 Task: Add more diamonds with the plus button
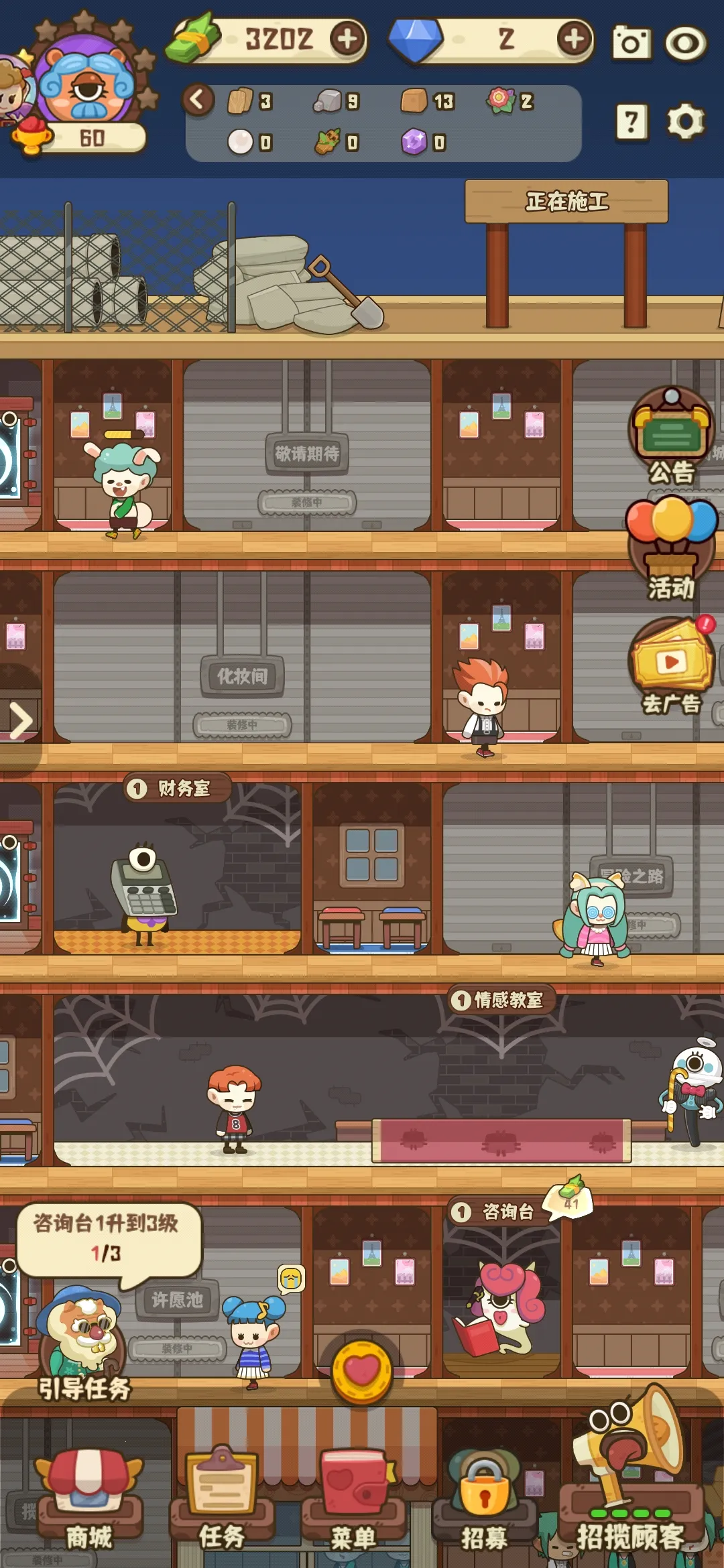pyautogui.click(x=575, y=40)
